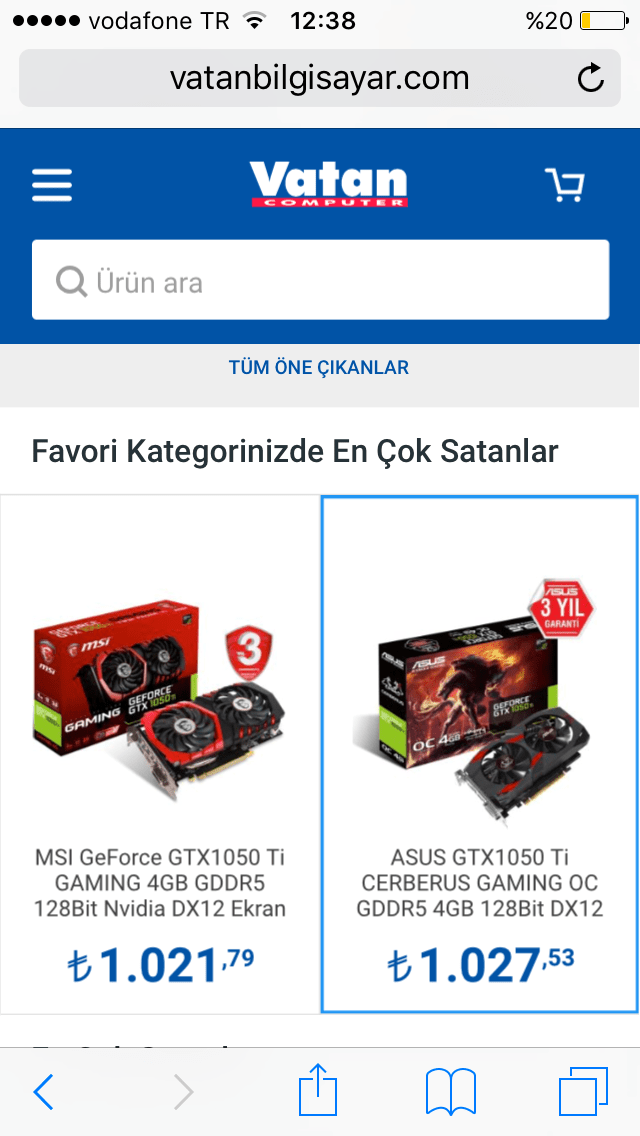The width and height of the screenshot is (640, 1136).
Task: Reload the page in the address bar
Action: click(x=591, y=78)
